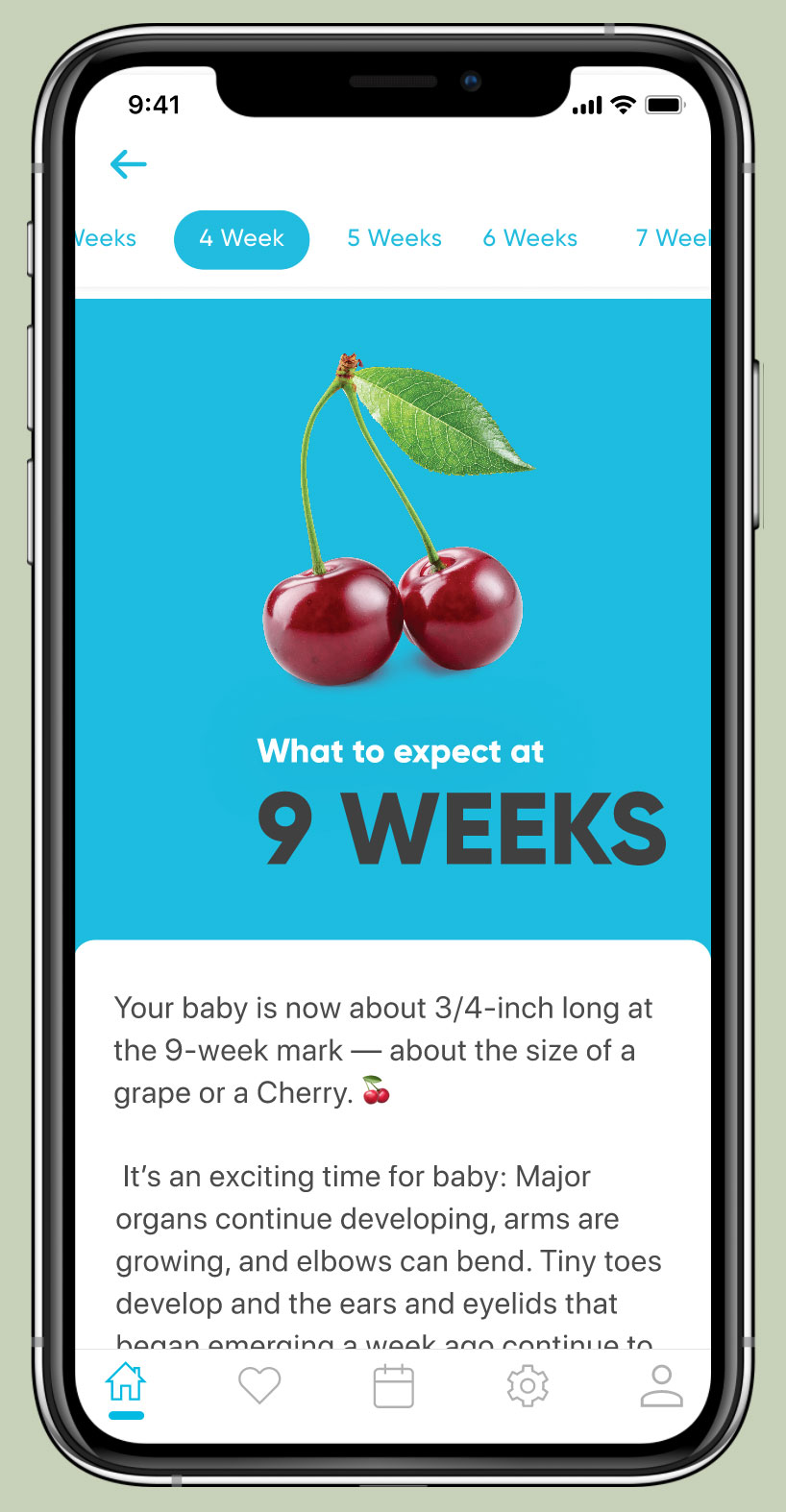The image size is (786, 1512).
Task: Open the calendar tab
Action: 393,1386
